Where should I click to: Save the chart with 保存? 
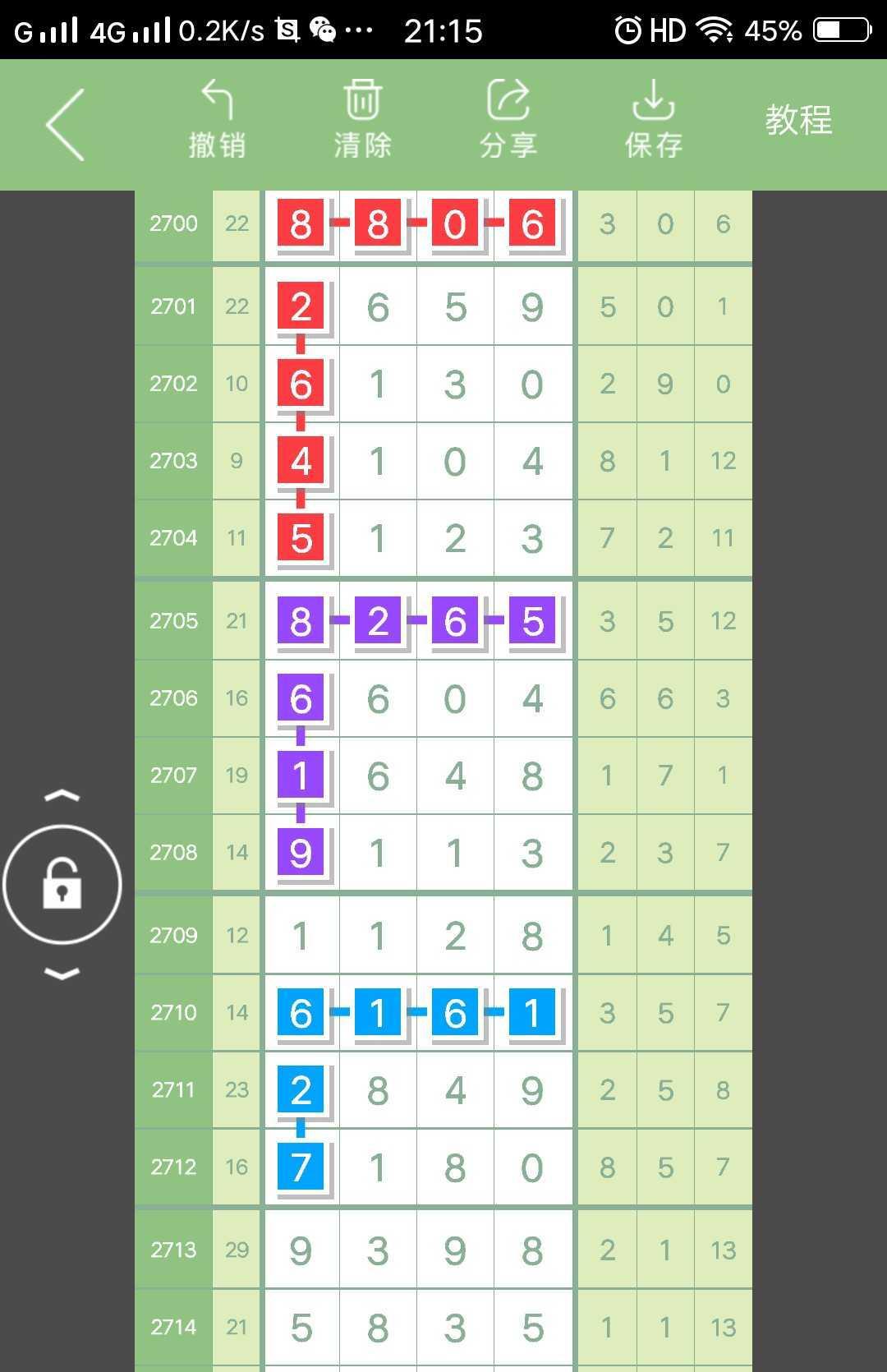tap(653, 121)
